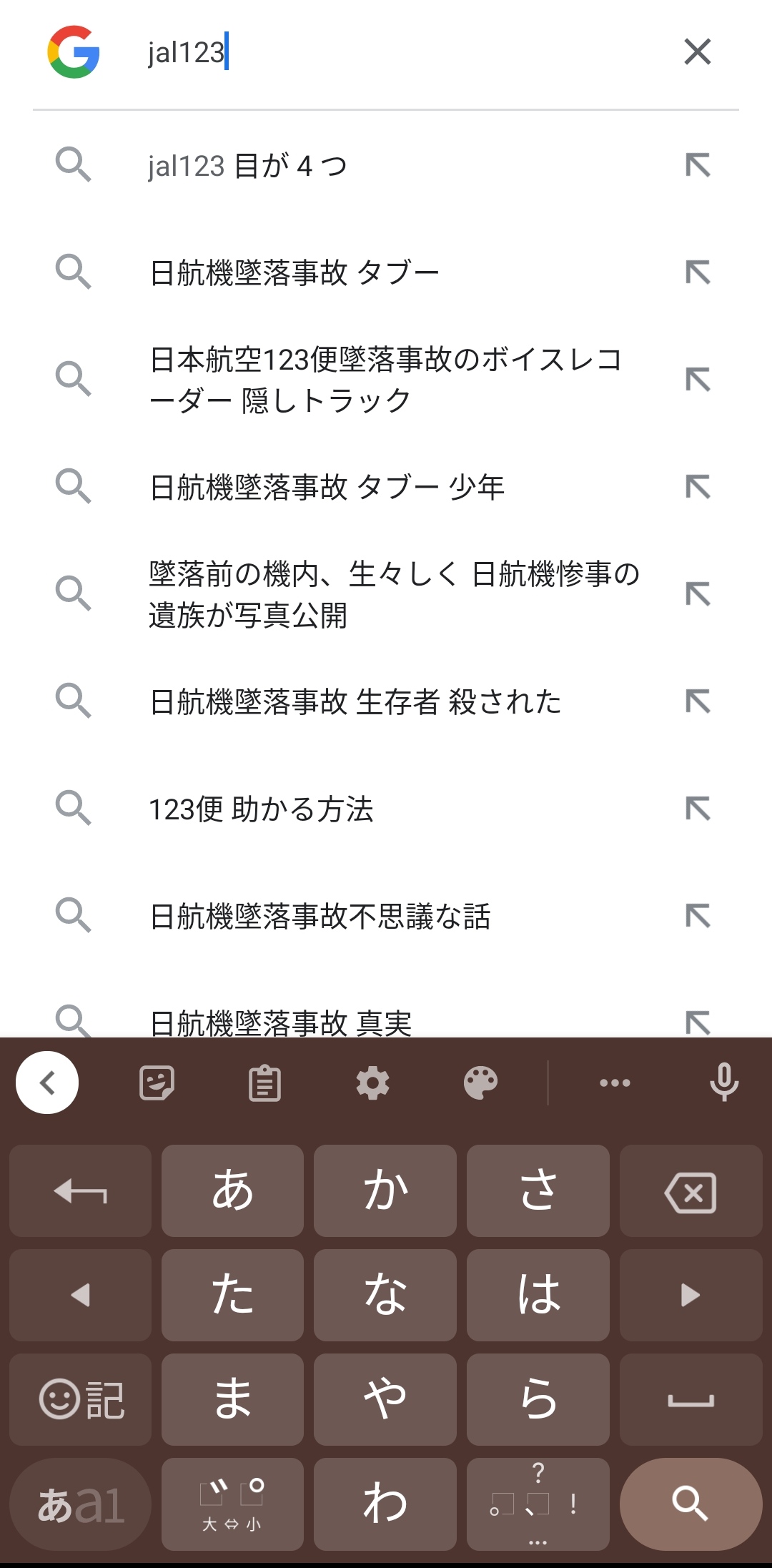Screen dimensions: 772x1568
Task: Insert "日航機墜落事故 タブー" into search box via arrow
Action: [x=698, y=272]
